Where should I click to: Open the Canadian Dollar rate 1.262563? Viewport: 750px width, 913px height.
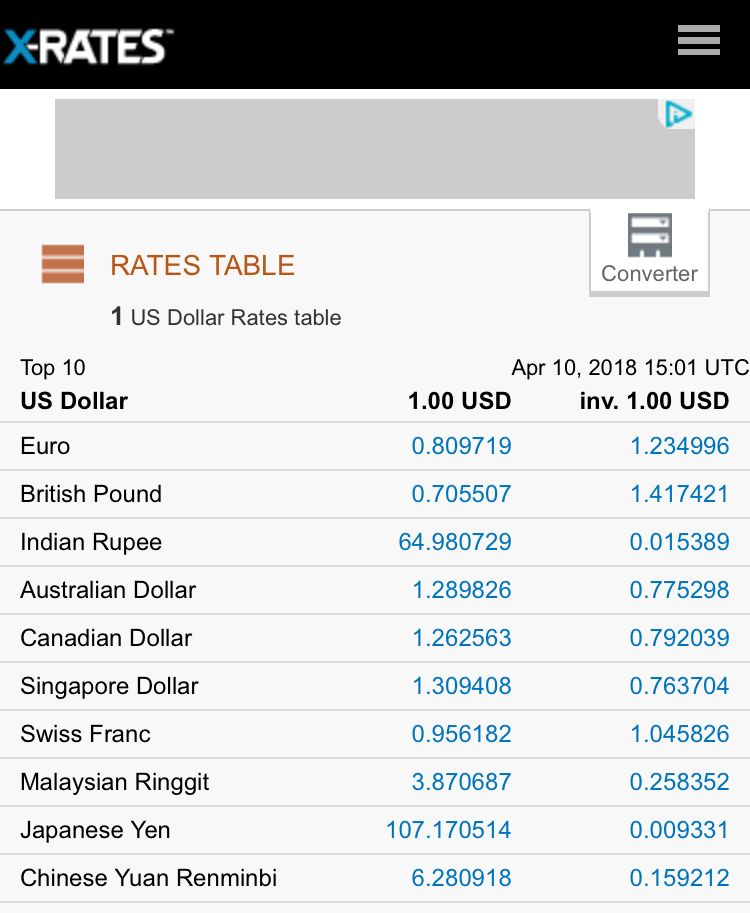[461, 638]
